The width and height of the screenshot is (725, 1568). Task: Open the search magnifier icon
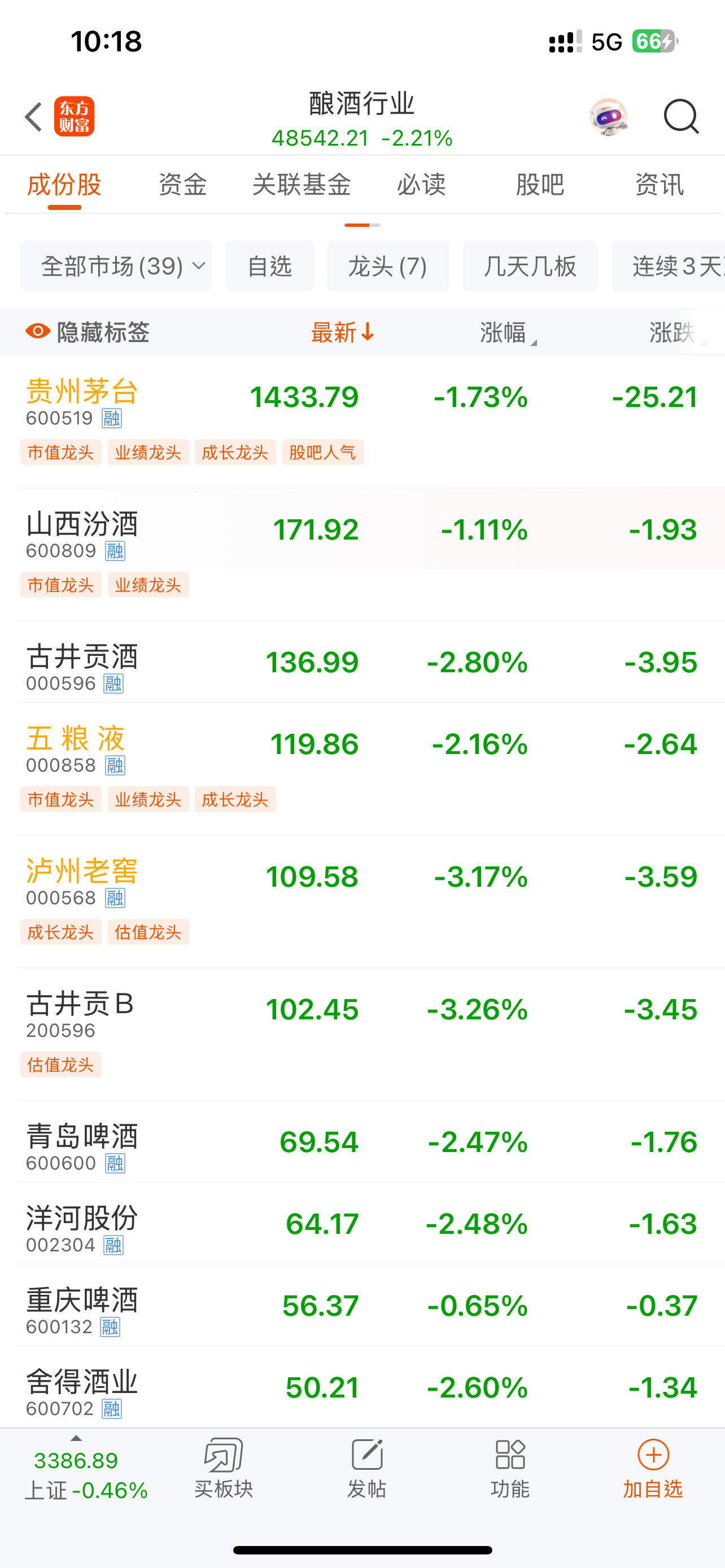pyautogui.click(x=680, y=116)
